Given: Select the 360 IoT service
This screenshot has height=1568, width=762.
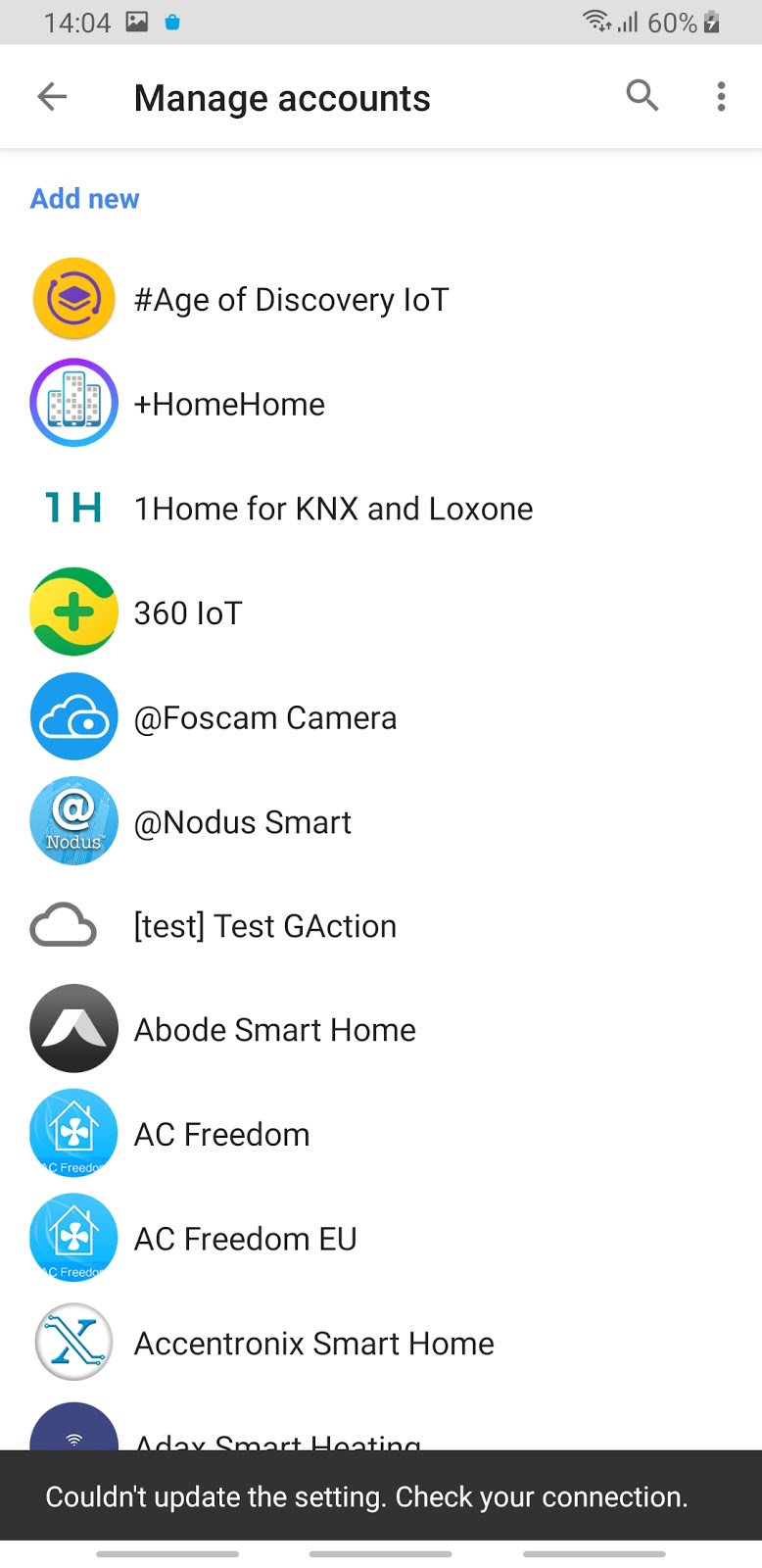Looking at the screenshot, I should [381, 612].
